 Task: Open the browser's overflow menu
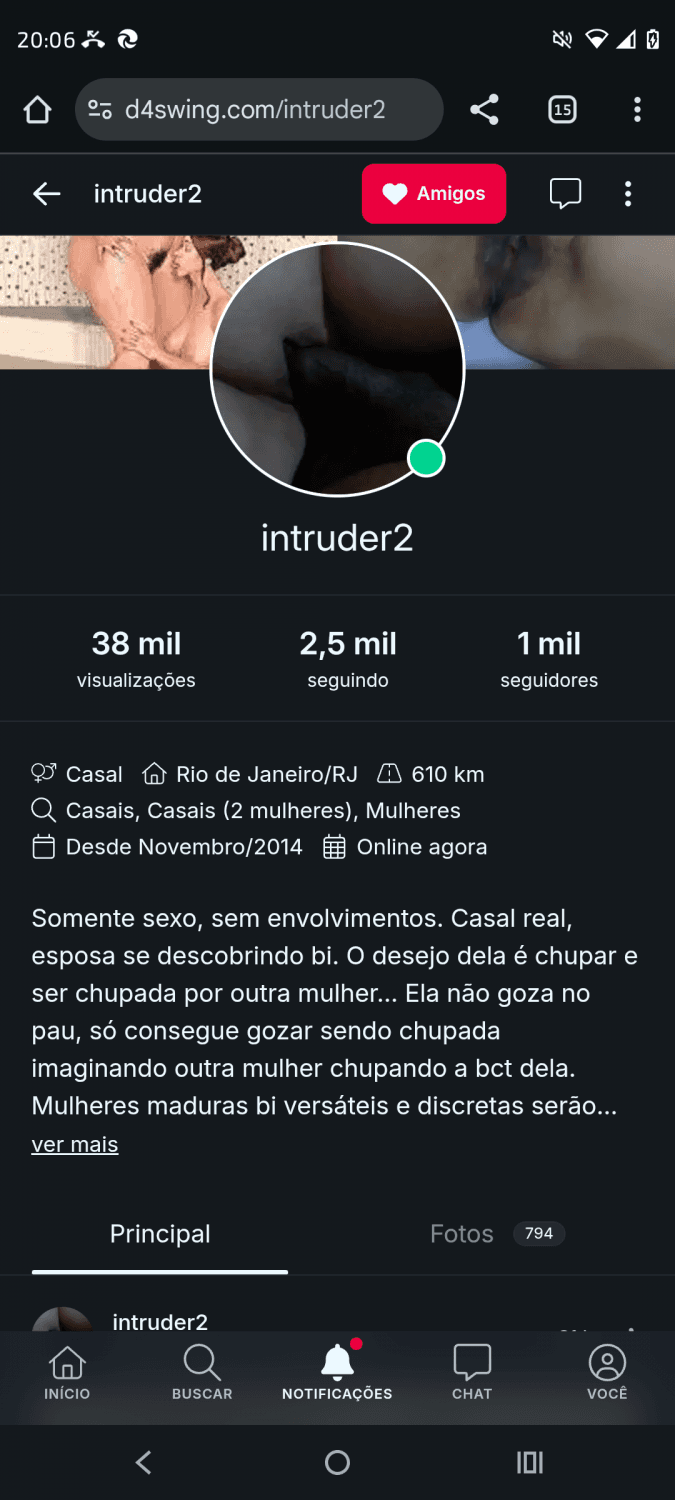click(x=637, y=110)
